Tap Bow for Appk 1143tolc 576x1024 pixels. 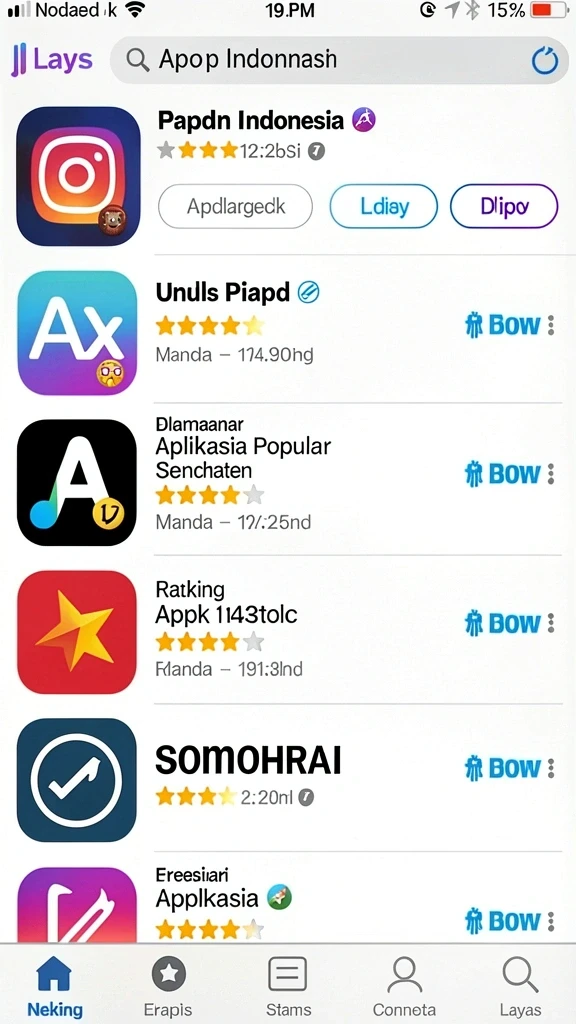pyautogui.click(x=503, y=623)
